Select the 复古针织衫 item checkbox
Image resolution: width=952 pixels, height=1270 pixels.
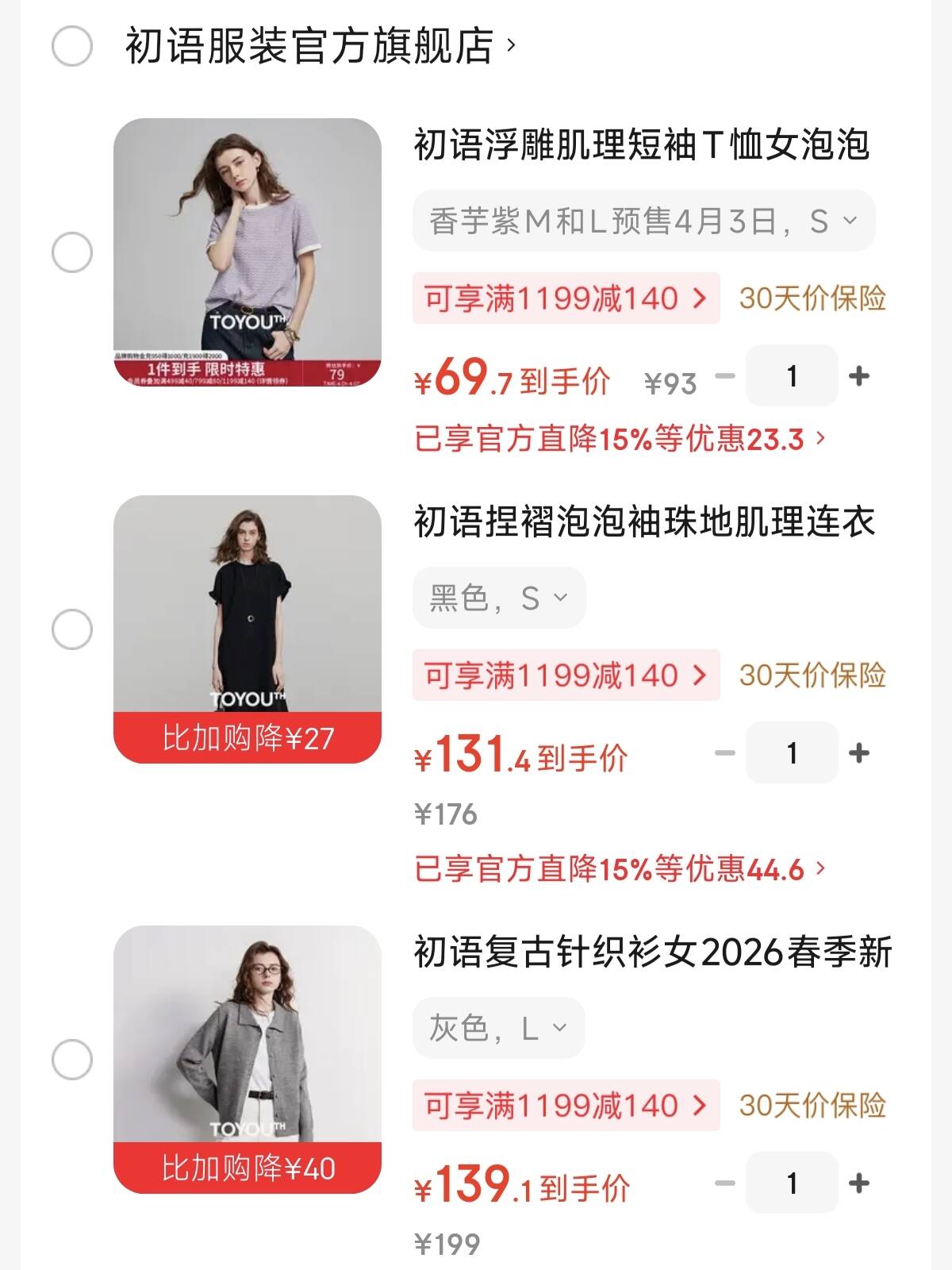[x=72, y=1060]
